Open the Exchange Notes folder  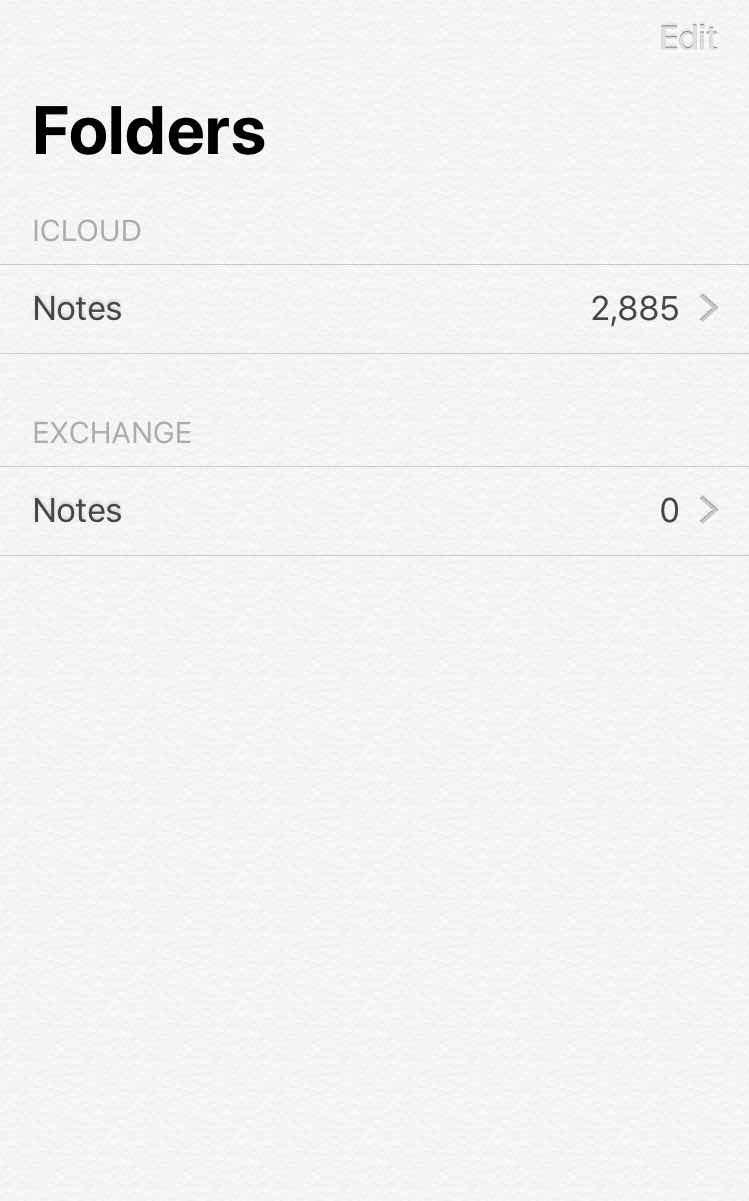pyautogui.click(x=374, y=511)
